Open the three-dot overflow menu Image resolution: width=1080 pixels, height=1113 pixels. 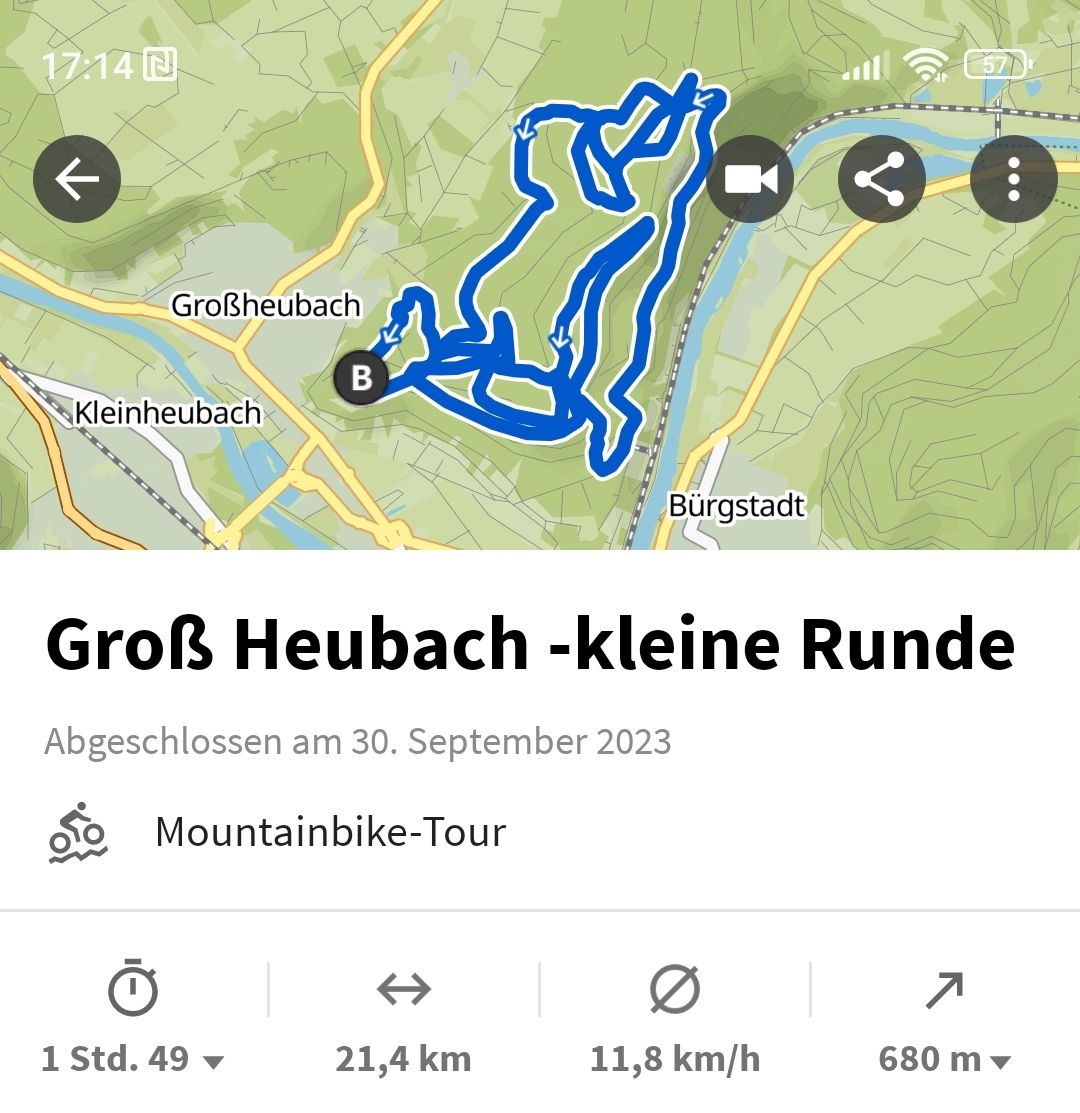pyautogui.click(x=1013, y=180)
